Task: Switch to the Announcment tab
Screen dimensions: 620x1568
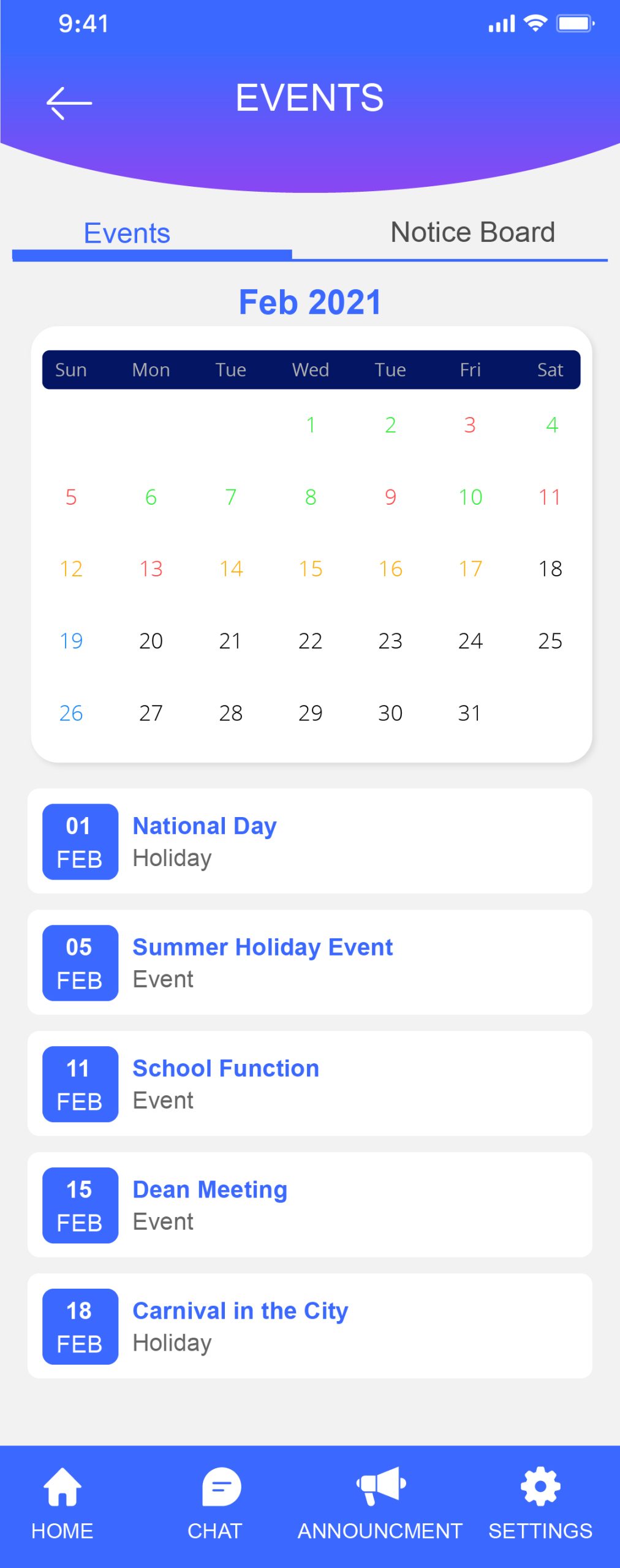Action: coord(380,1502)
